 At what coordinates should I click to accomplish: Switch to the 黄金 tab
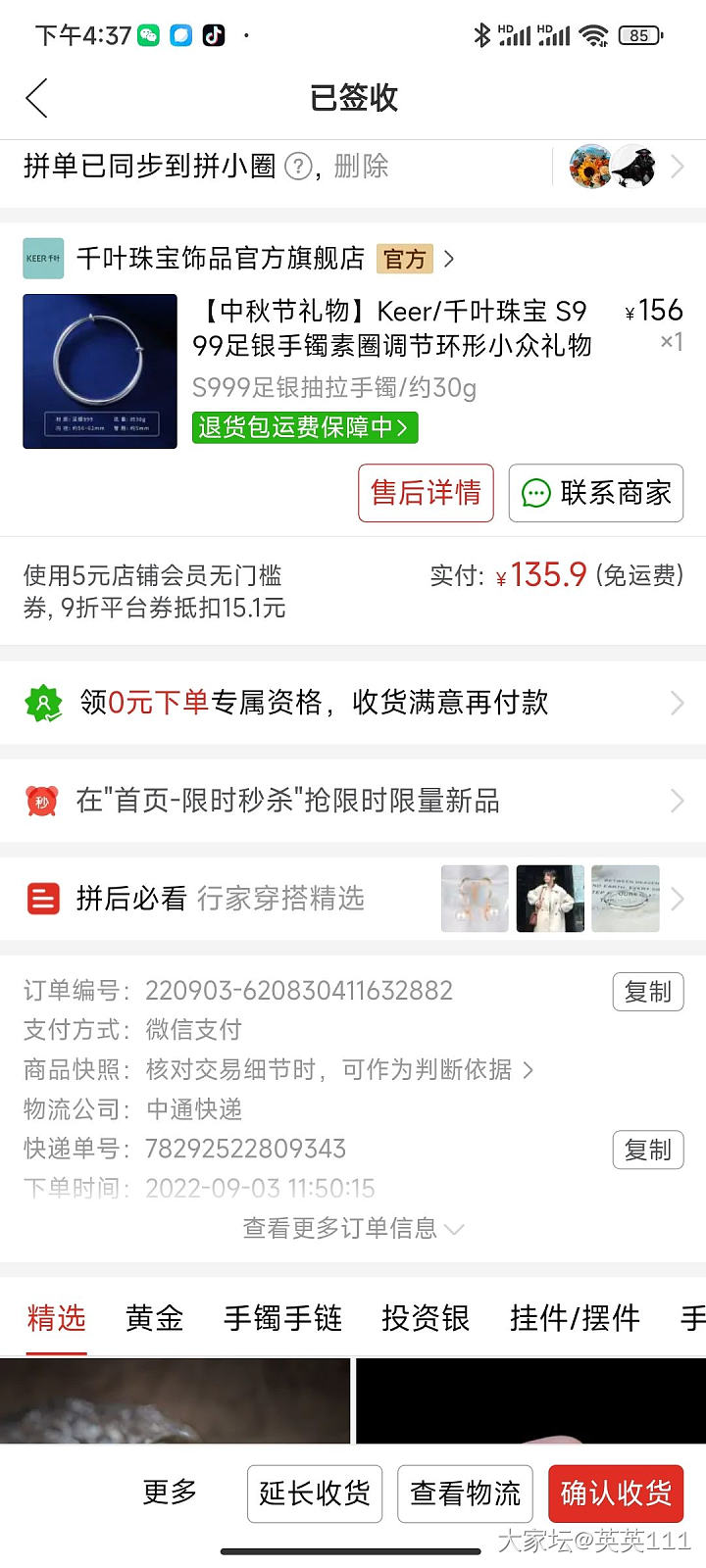pos(155,1319)
